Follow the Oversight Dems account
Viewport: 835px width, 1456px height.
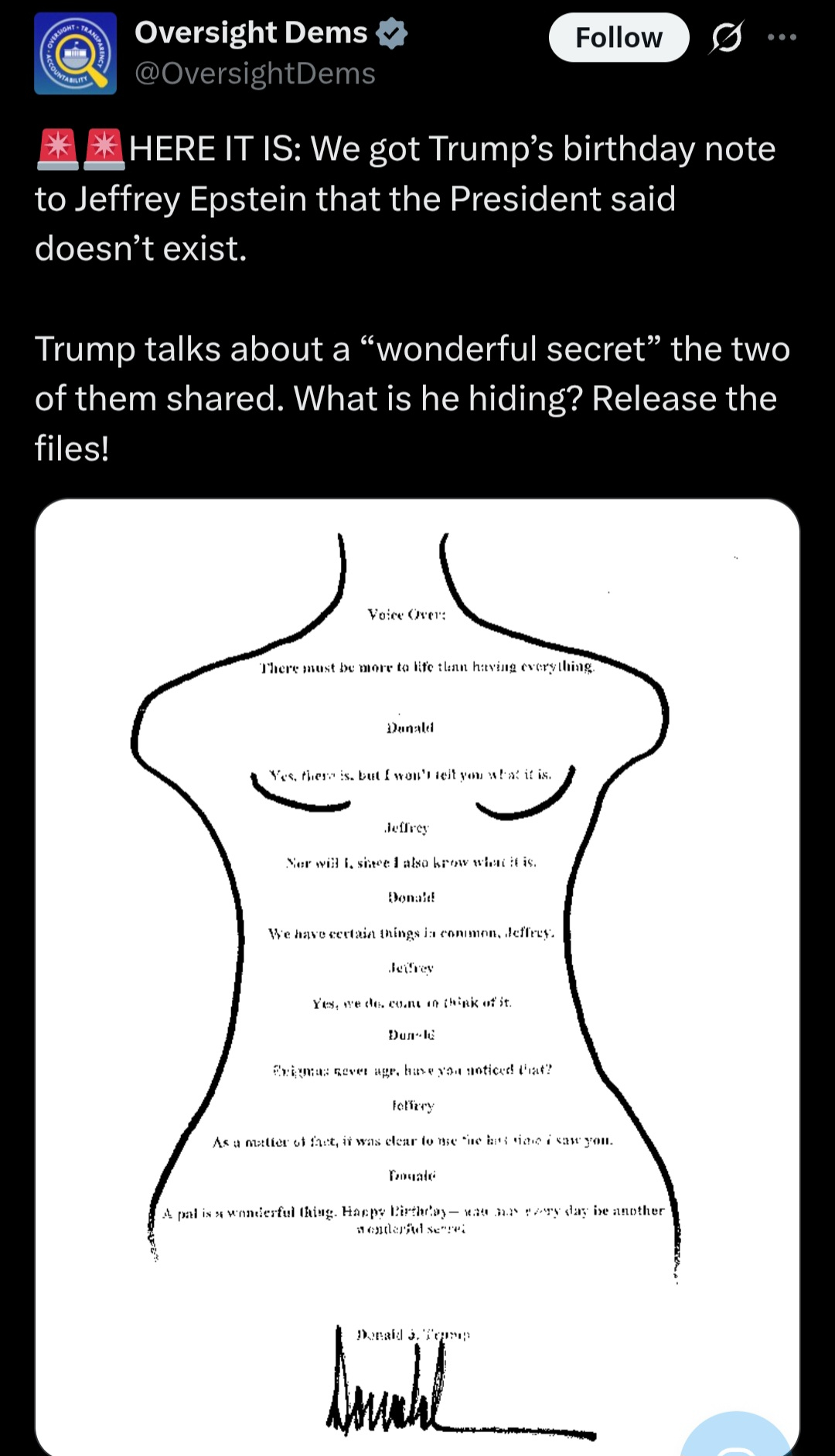tap(618, 37)
